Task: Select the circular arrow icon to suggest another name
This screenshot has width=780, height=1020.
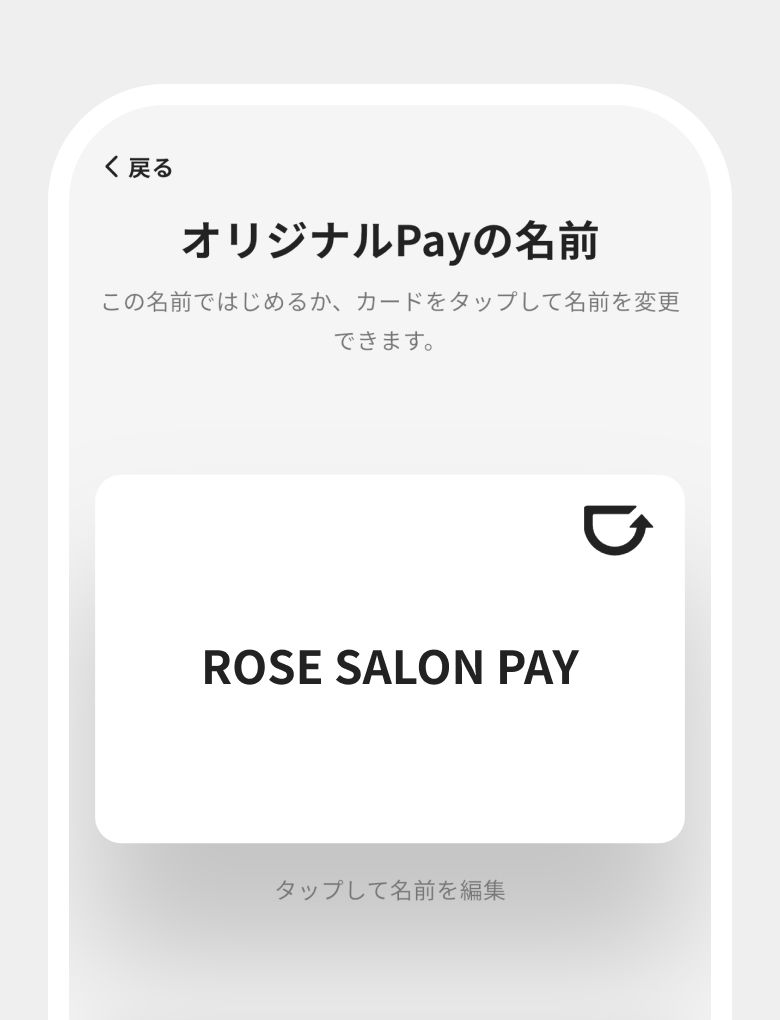Action: [618, 528]
